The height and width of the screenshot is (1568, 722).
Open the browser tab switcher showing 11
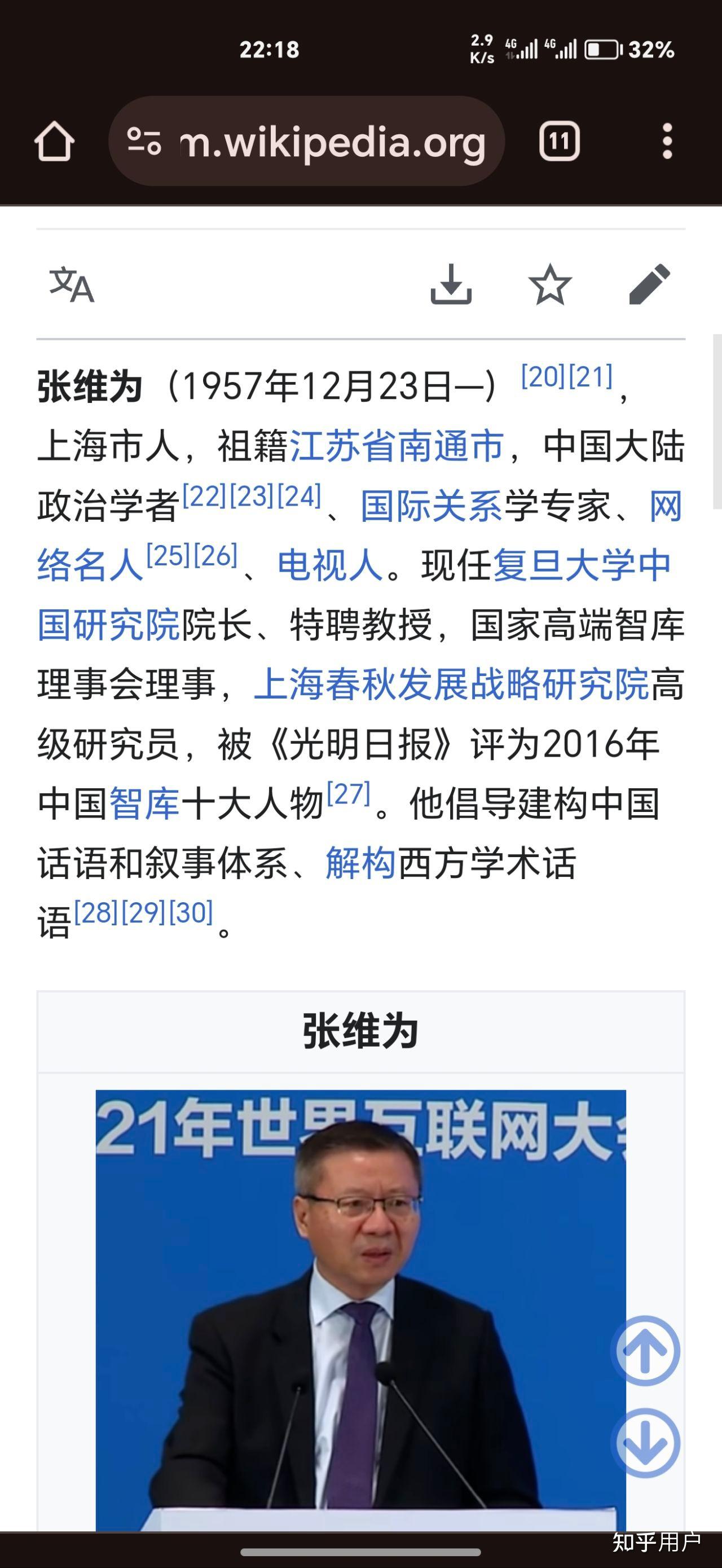point(560,141)
